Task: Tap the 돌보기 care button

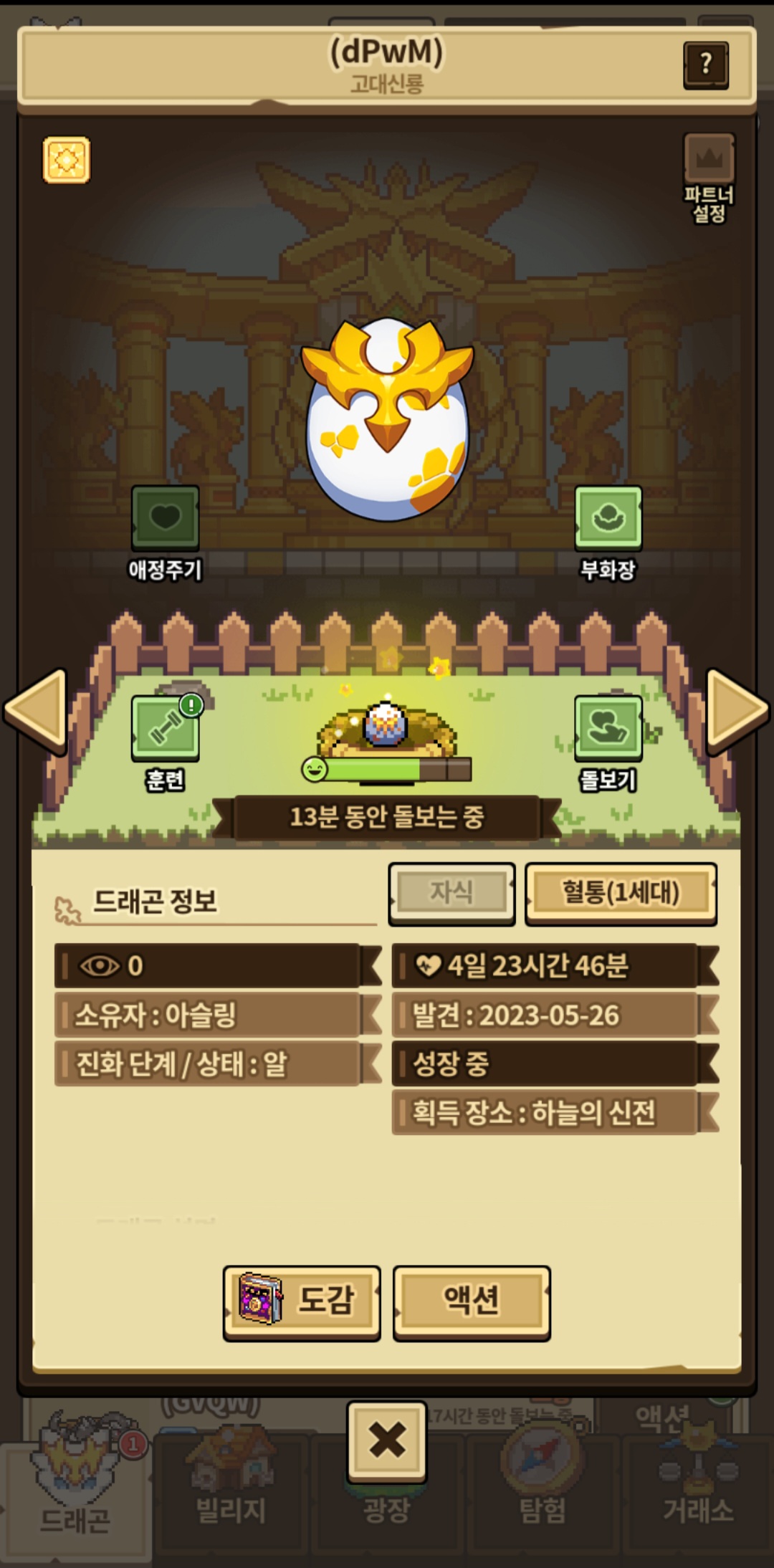Action: (x=608, y=742)
